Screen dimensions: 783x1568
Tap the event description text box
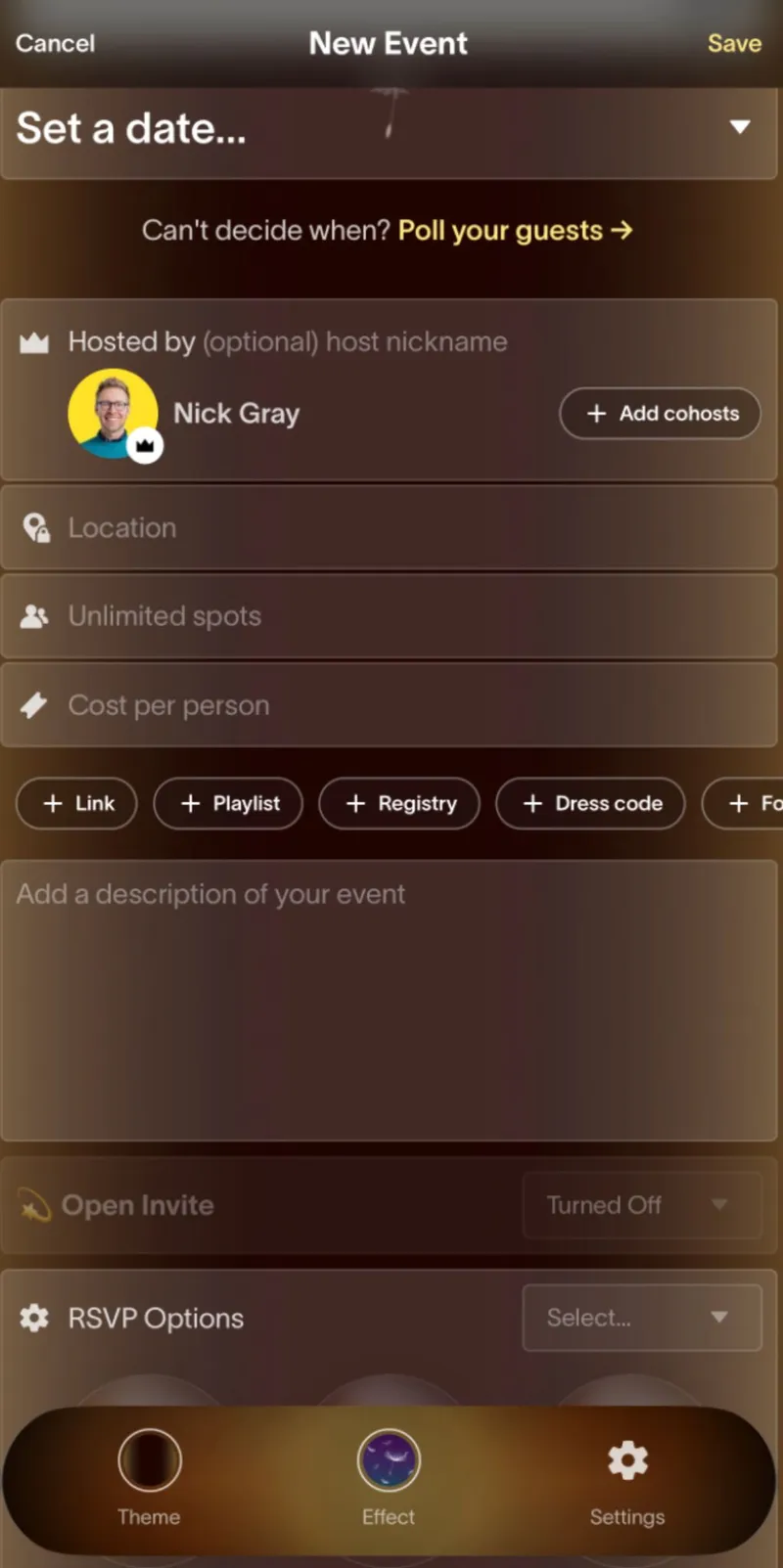tap(390, 1000)
